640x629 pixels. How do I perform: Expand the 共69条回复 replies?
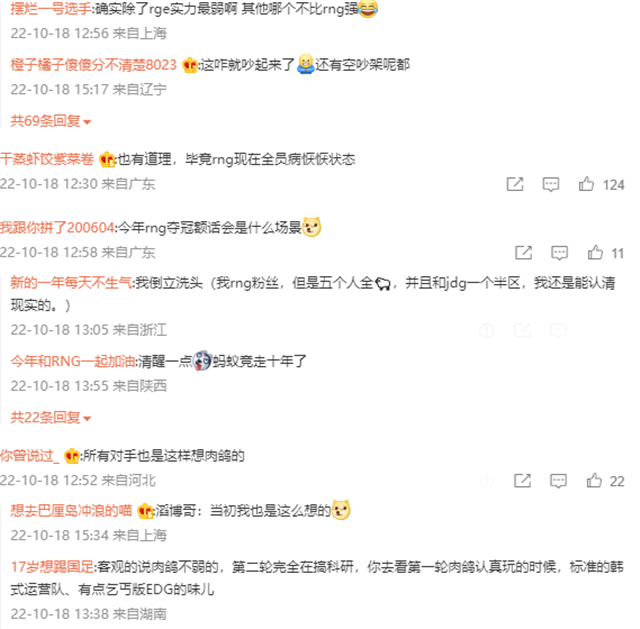50,121
